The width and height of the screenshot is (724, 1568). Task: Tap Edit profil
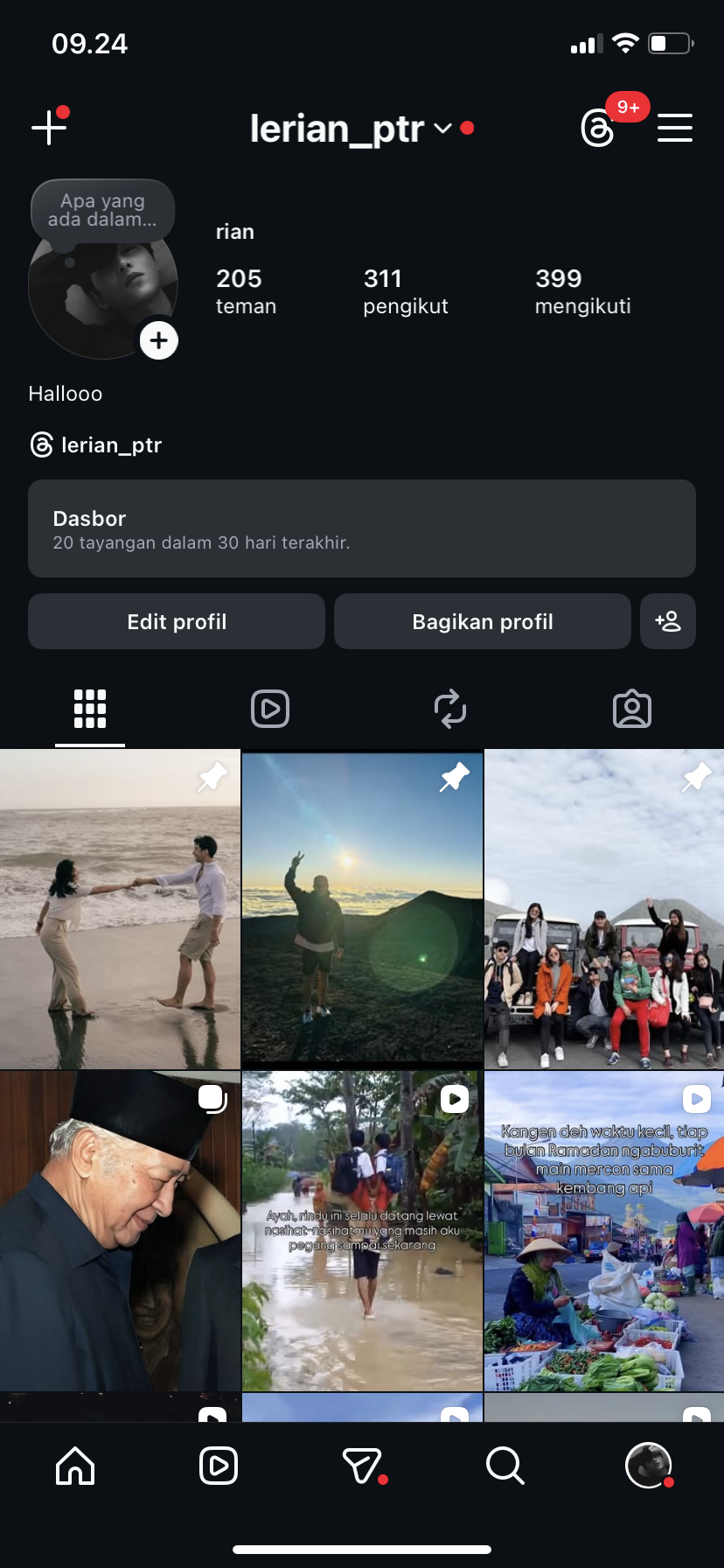(177, 621)
